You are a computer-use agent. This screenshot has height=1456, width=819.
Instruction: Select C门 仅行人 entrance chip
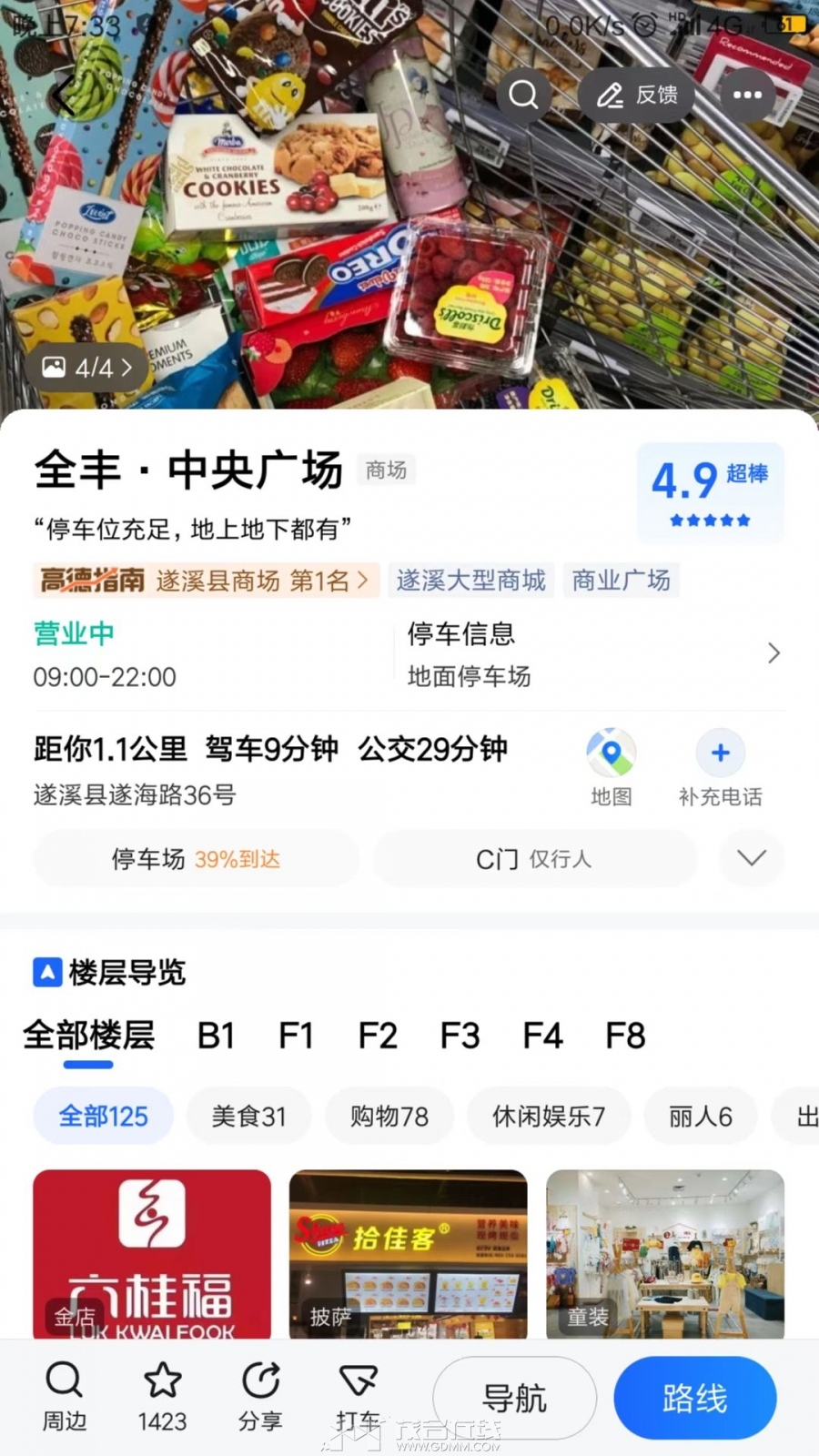[x=534, y=859]
